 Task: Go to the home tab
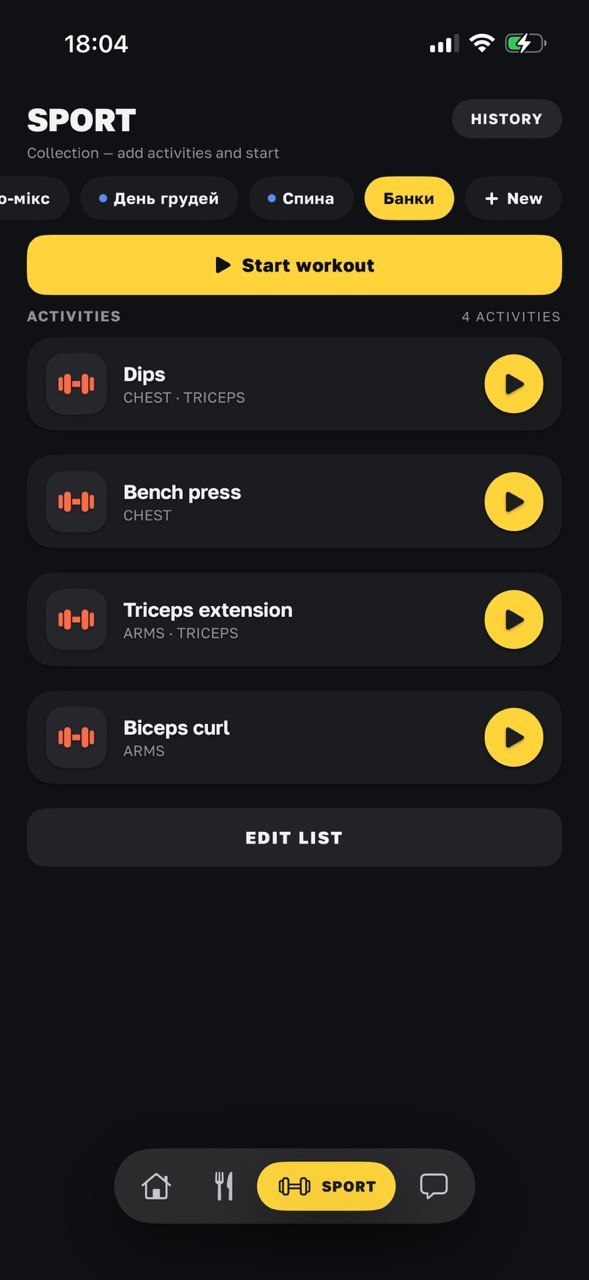(x=156, y=1186)
